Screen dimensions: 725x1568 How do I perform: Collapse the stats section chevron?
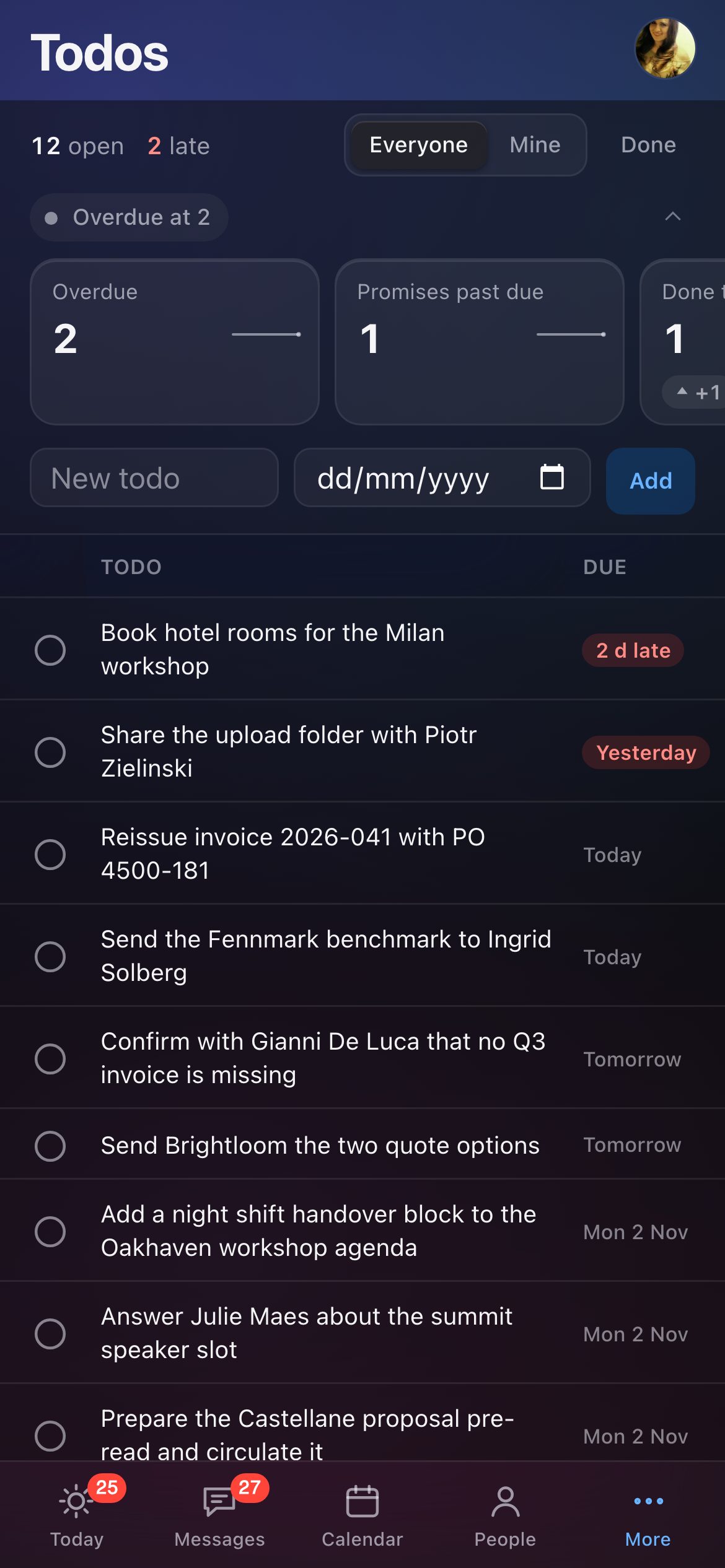coord(673,217)
